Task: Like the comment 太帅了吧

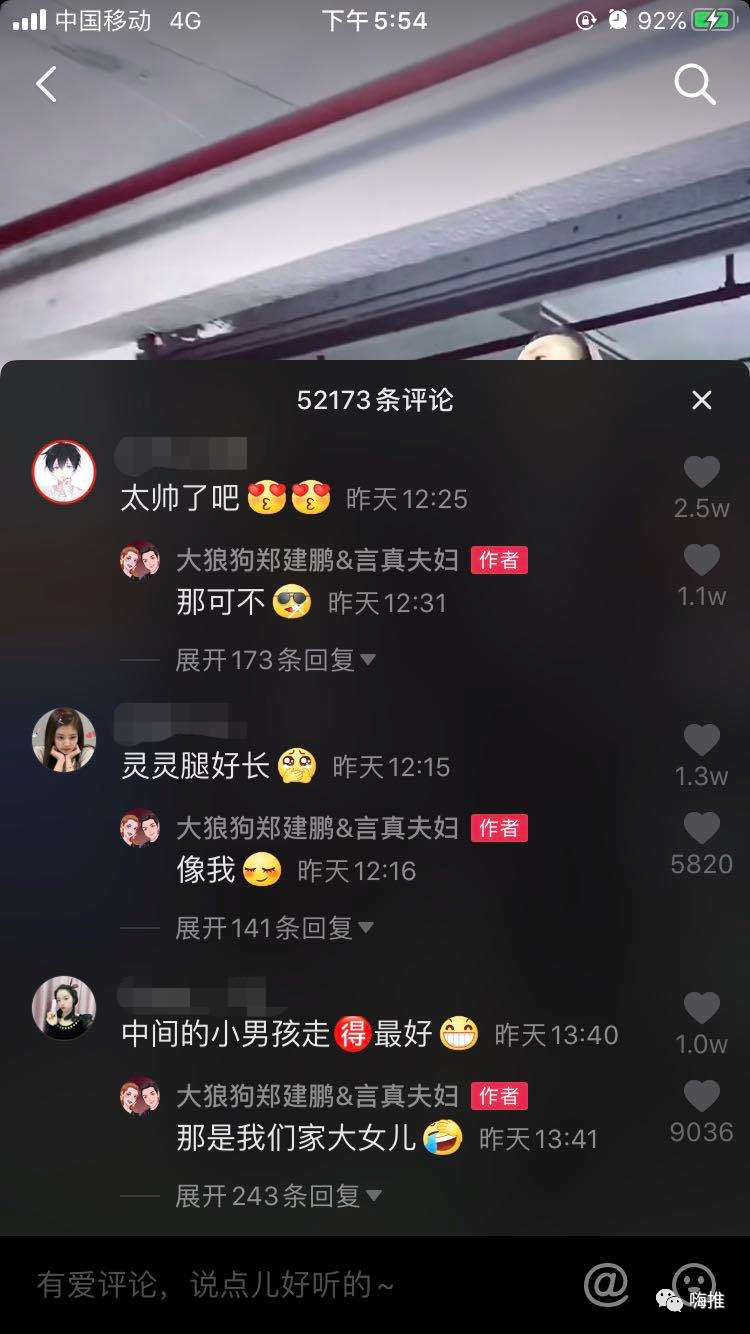Action: click(x=701, y=472)
